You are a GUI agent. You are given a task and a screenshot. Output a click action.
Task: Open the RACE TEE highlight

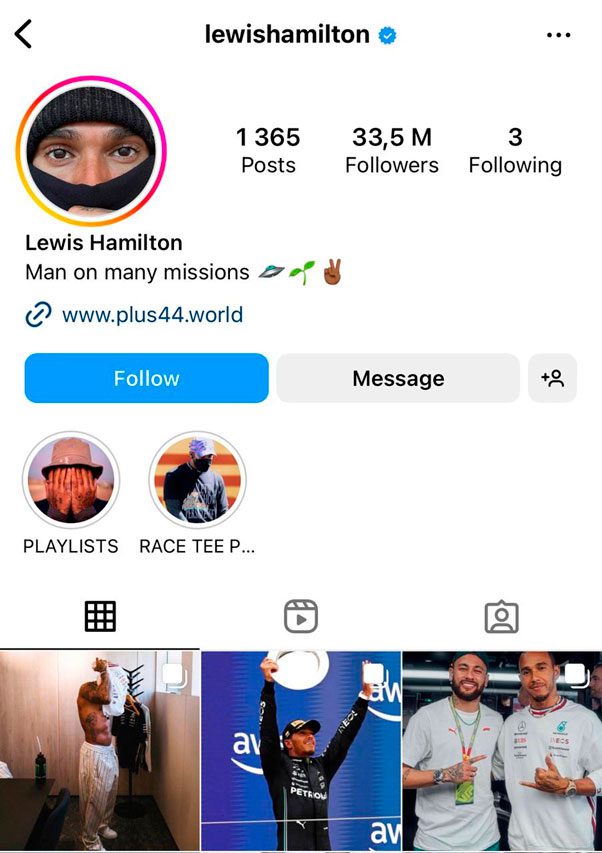[196, 480]
